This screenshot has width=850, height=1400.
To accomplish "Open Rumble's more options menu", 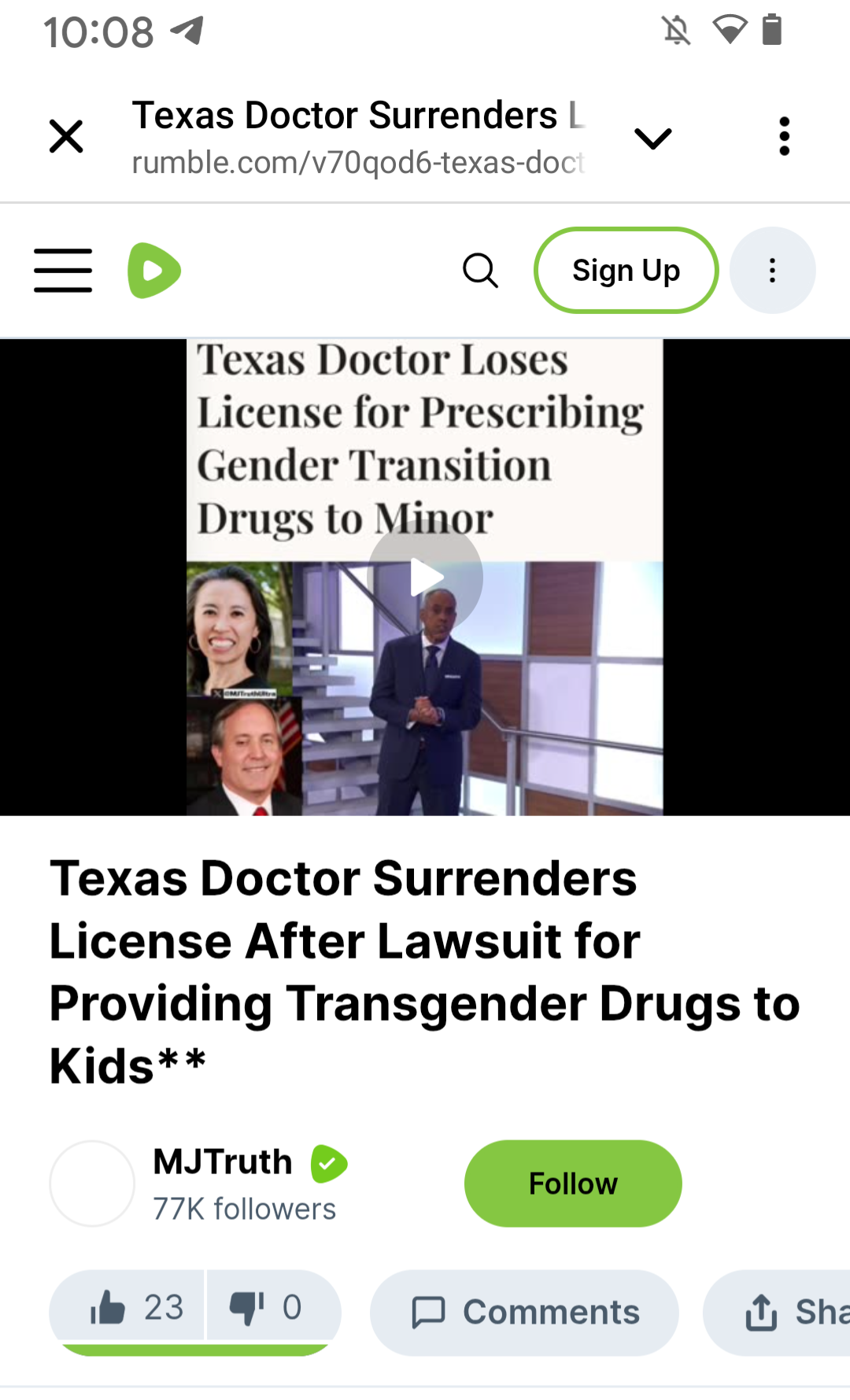I will pyautogui.click(x=772, y=271).
